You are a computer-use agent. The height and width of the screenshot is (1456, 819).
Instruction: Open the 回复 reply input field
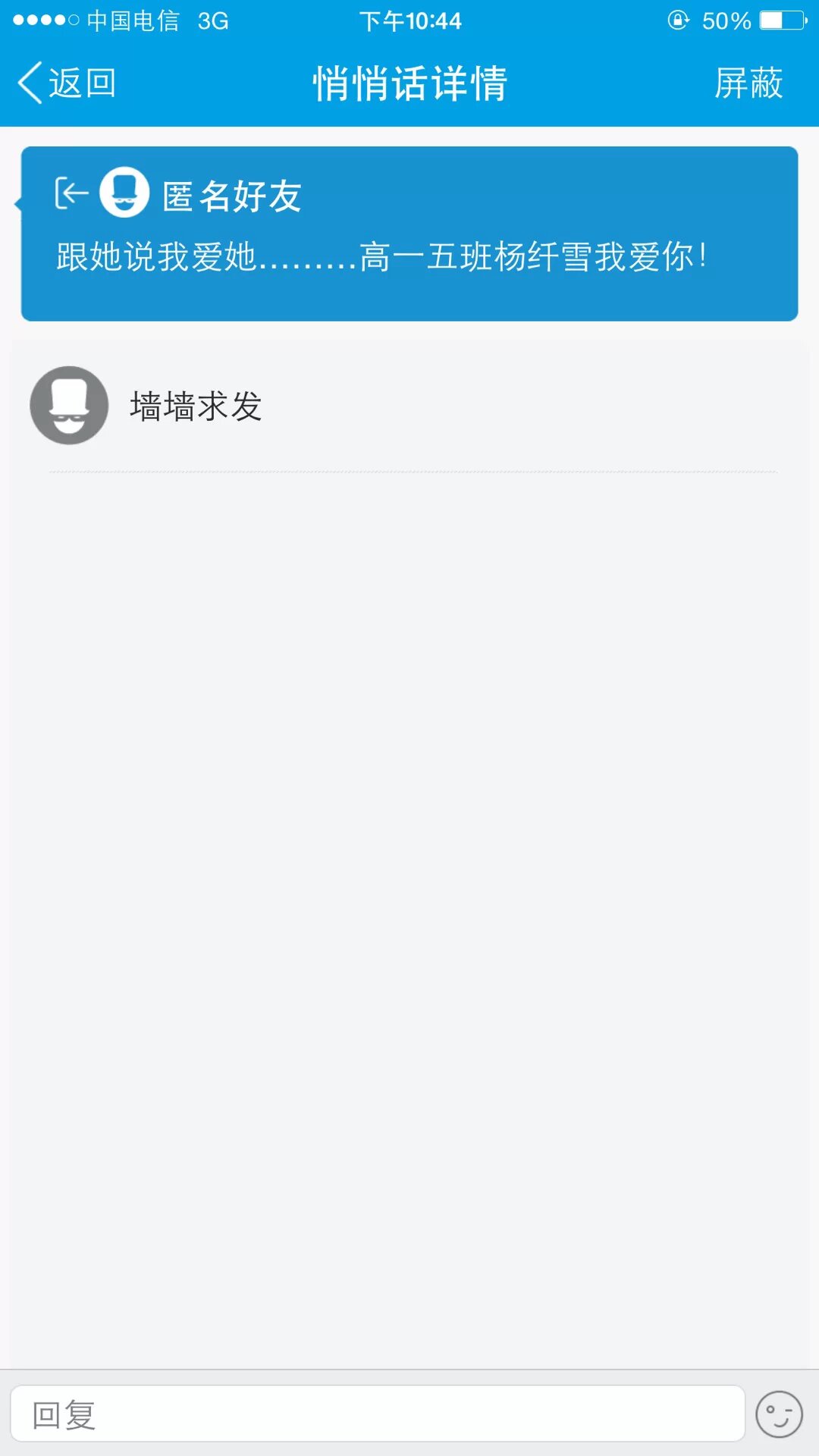377,1414
